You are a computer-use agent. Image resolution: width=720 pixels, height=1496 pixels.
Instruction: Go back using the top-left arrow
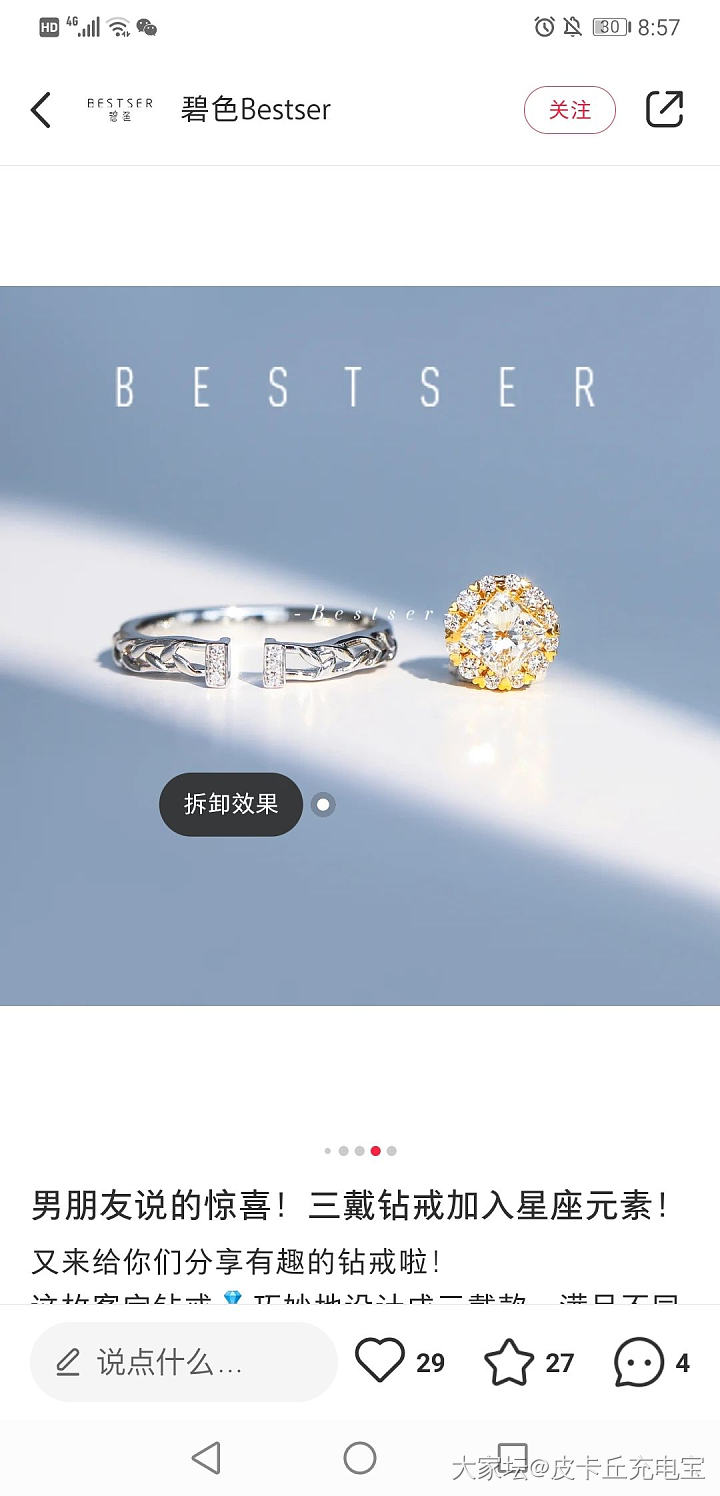pos(41,110)
